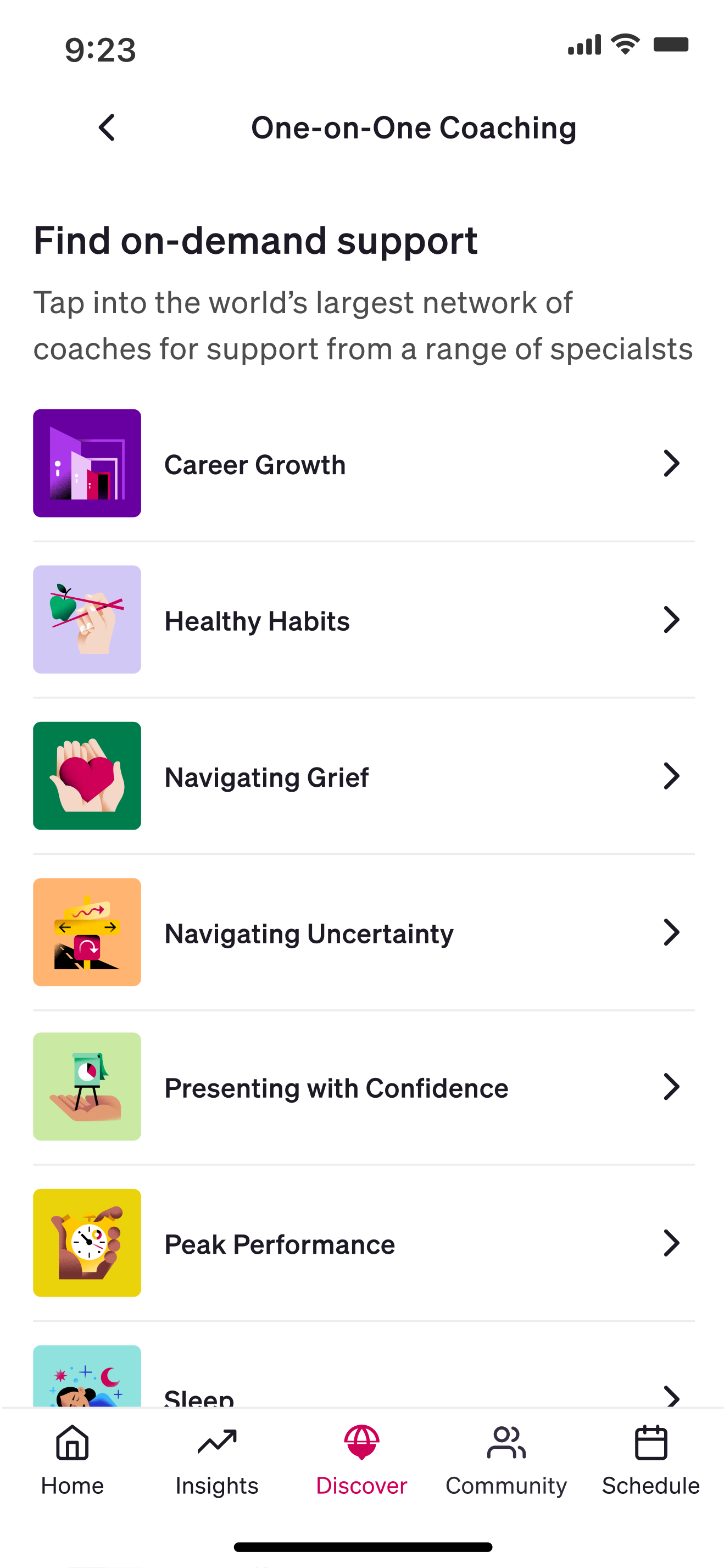
Task: Tap the Healthy Habits apple illustration
Action: [86, 620]
